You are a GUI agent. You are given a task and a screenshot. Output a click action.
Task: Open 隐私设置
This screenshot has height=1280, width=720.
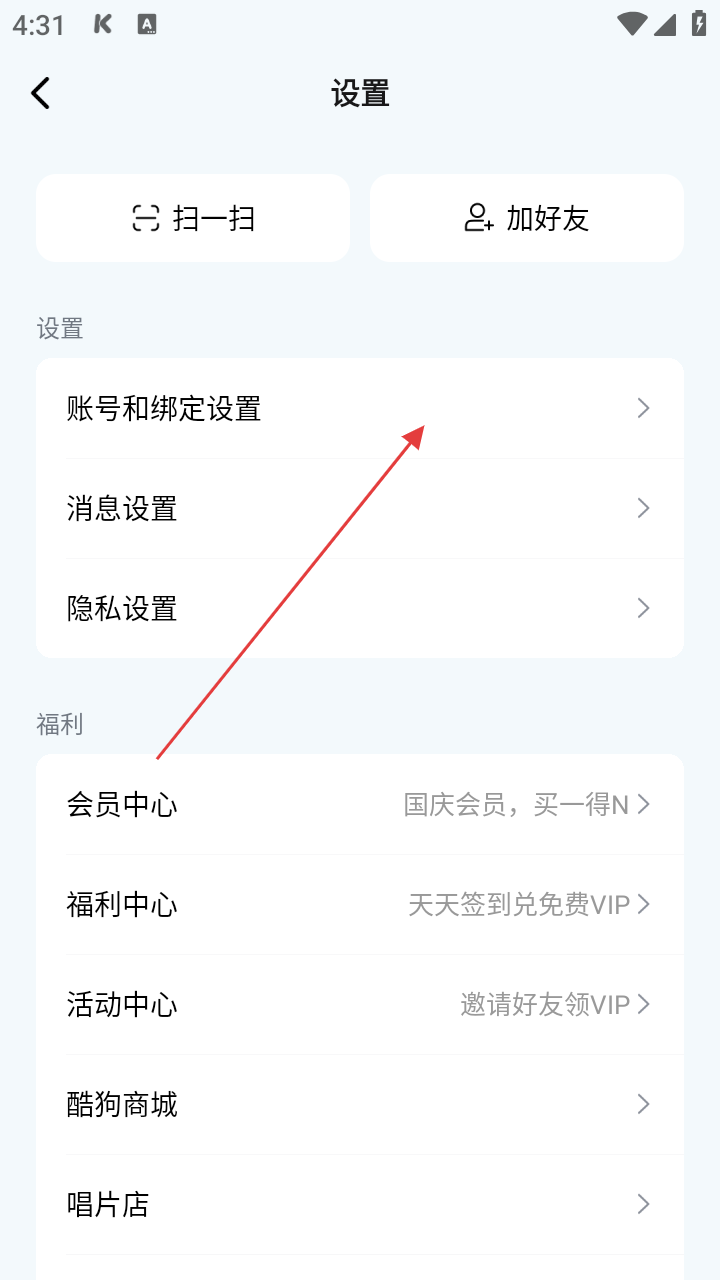[x=360, y=608]
